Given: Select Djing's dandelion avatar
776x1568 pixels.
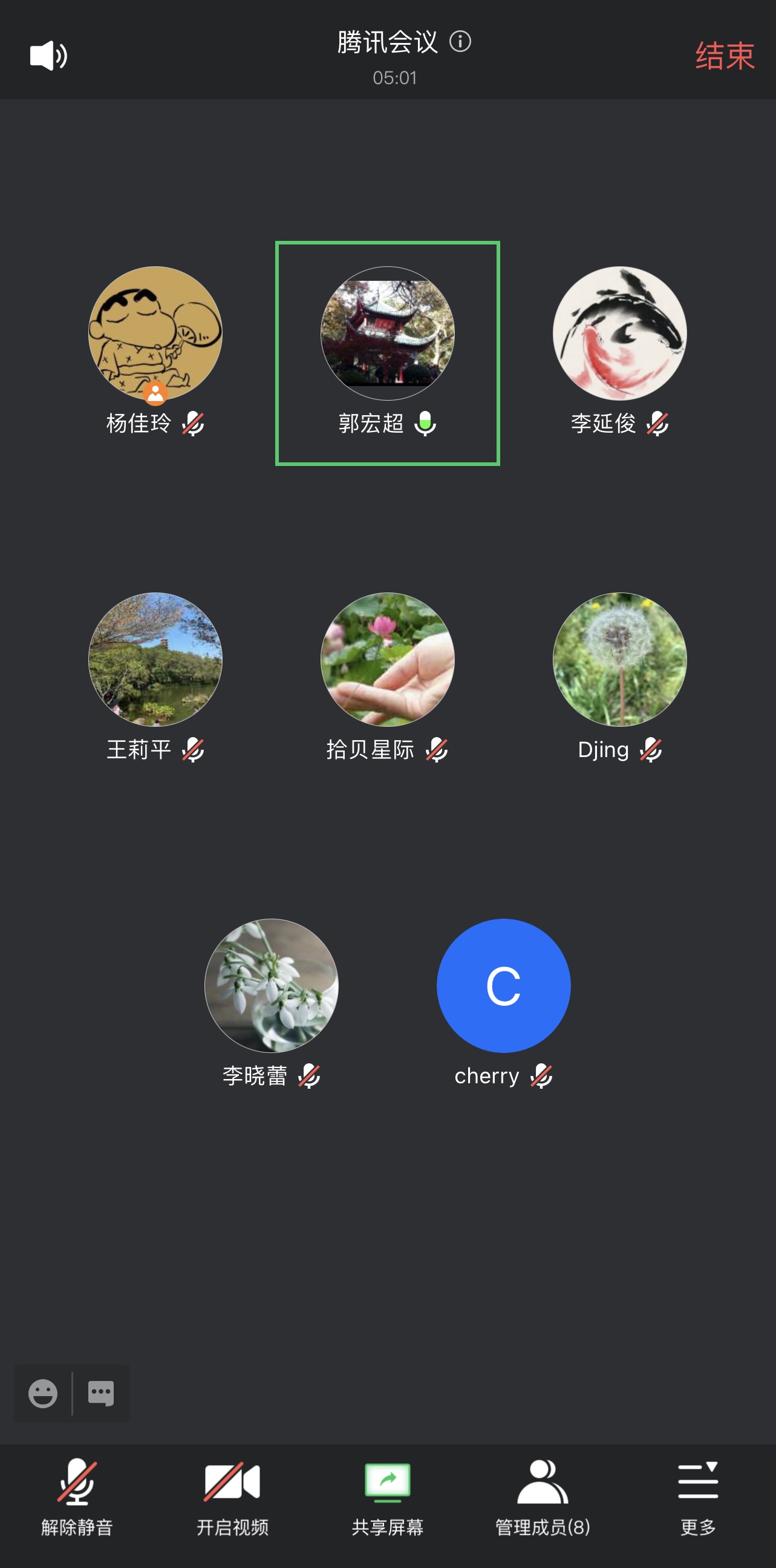Looking at the screenshot, I should coord(619,659).
